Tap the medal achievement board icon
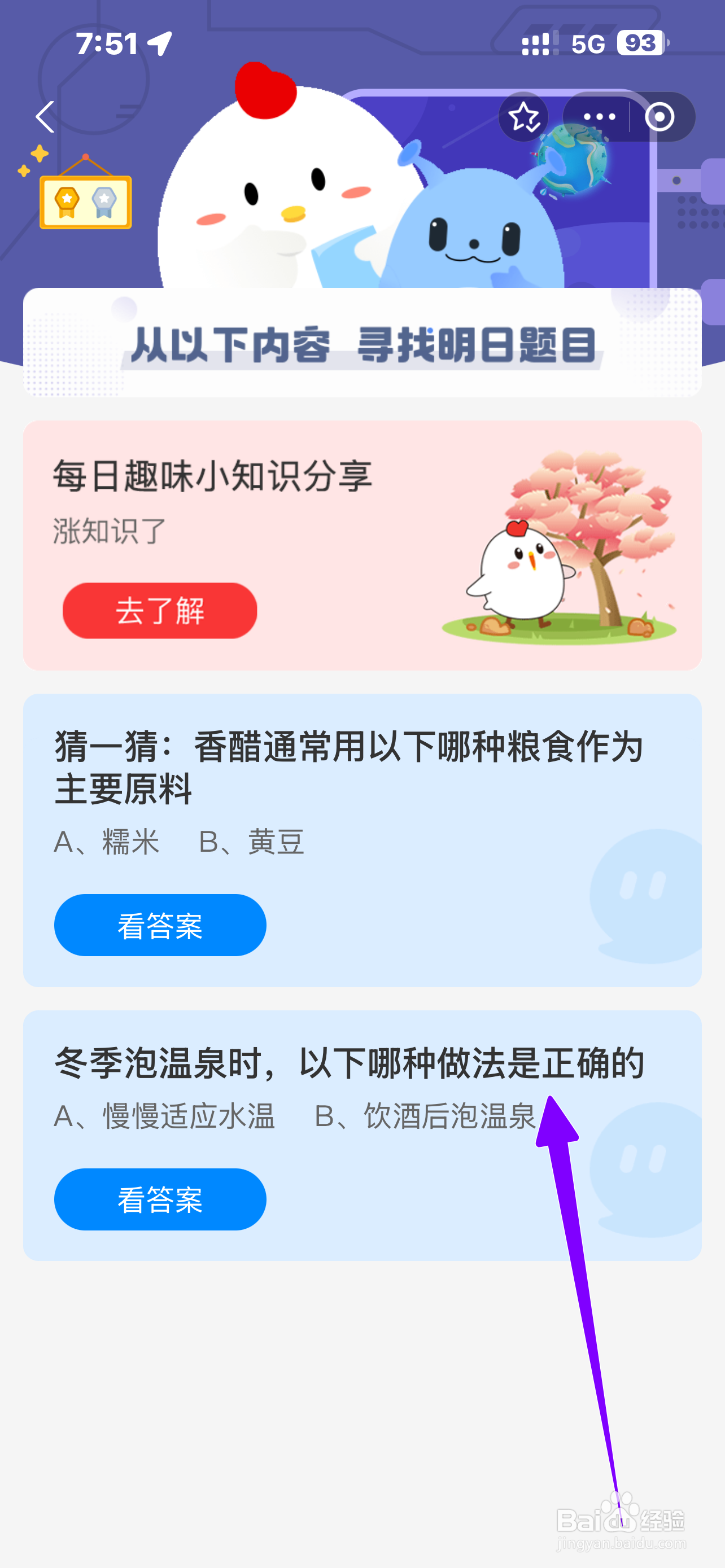The height and width of the screenshot is (1568, 725). 85,203
